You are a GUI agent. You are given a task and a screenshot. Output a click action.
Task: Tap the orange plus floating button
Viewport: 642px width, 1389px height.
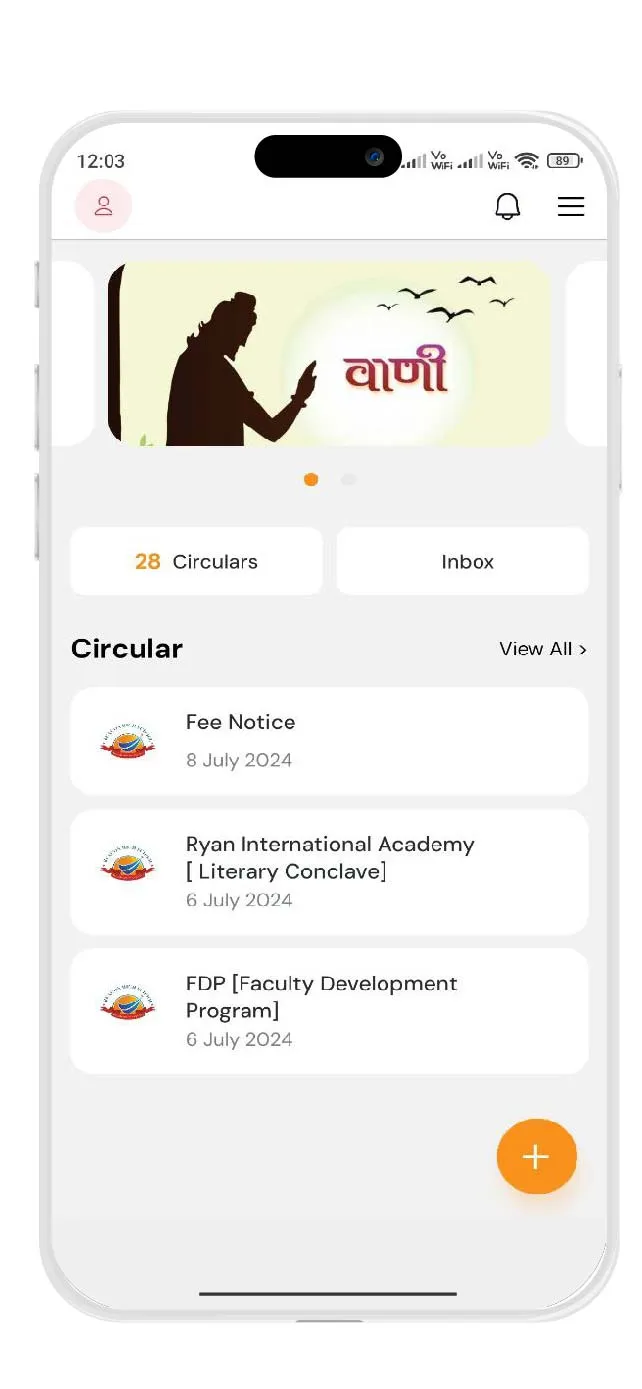click(x=536, y=1157)
